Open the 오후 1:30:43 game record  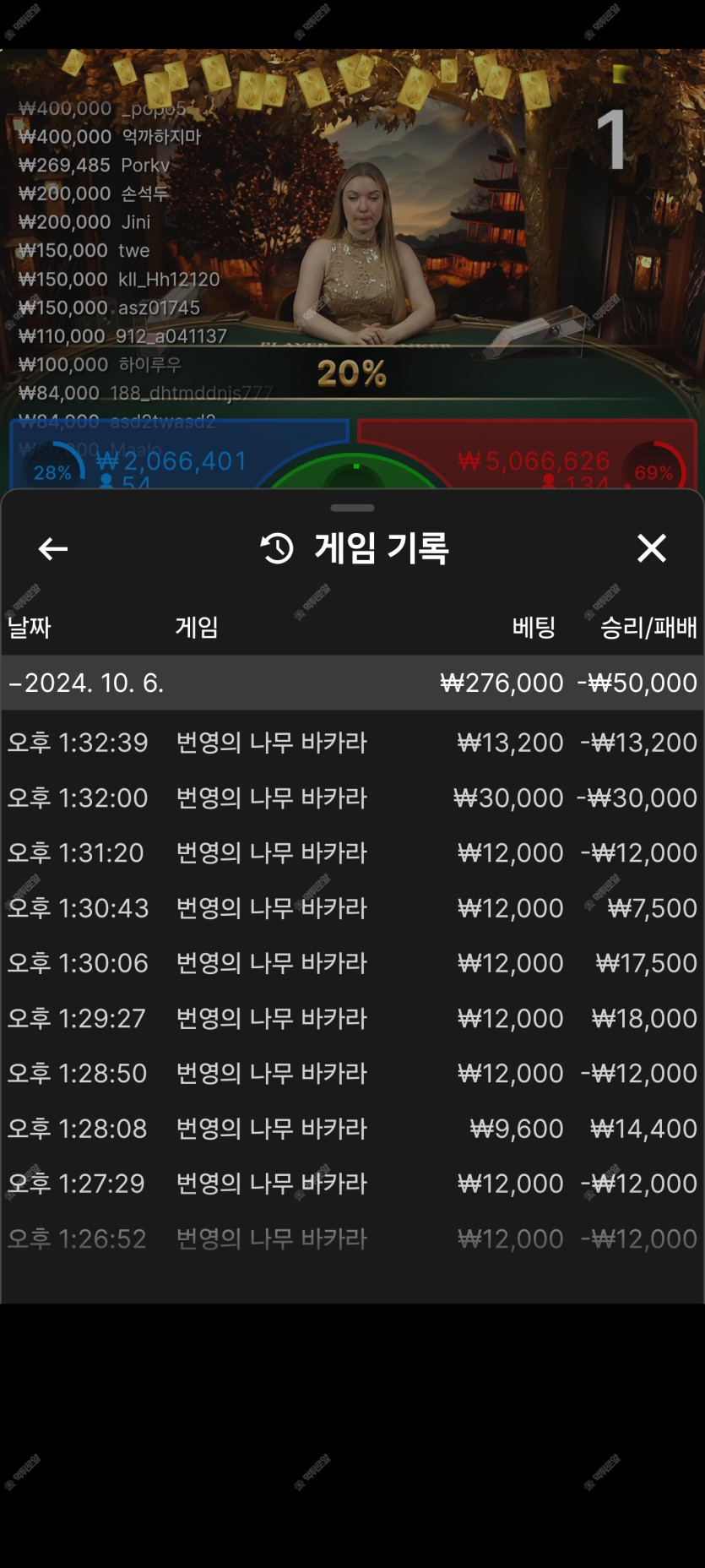click(x=352, y=908)
